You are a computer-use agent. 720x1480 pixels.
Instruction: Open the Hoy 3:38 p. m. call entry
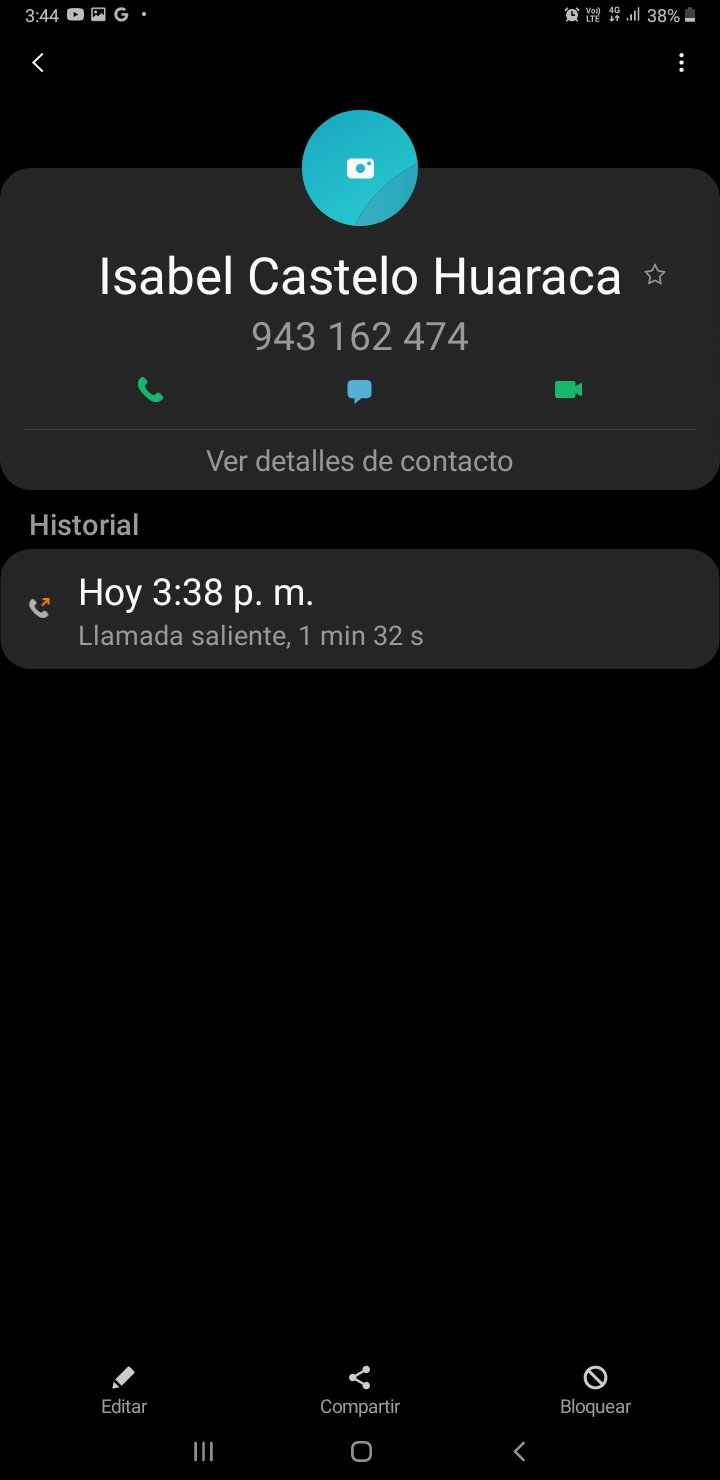pos(360,608)
